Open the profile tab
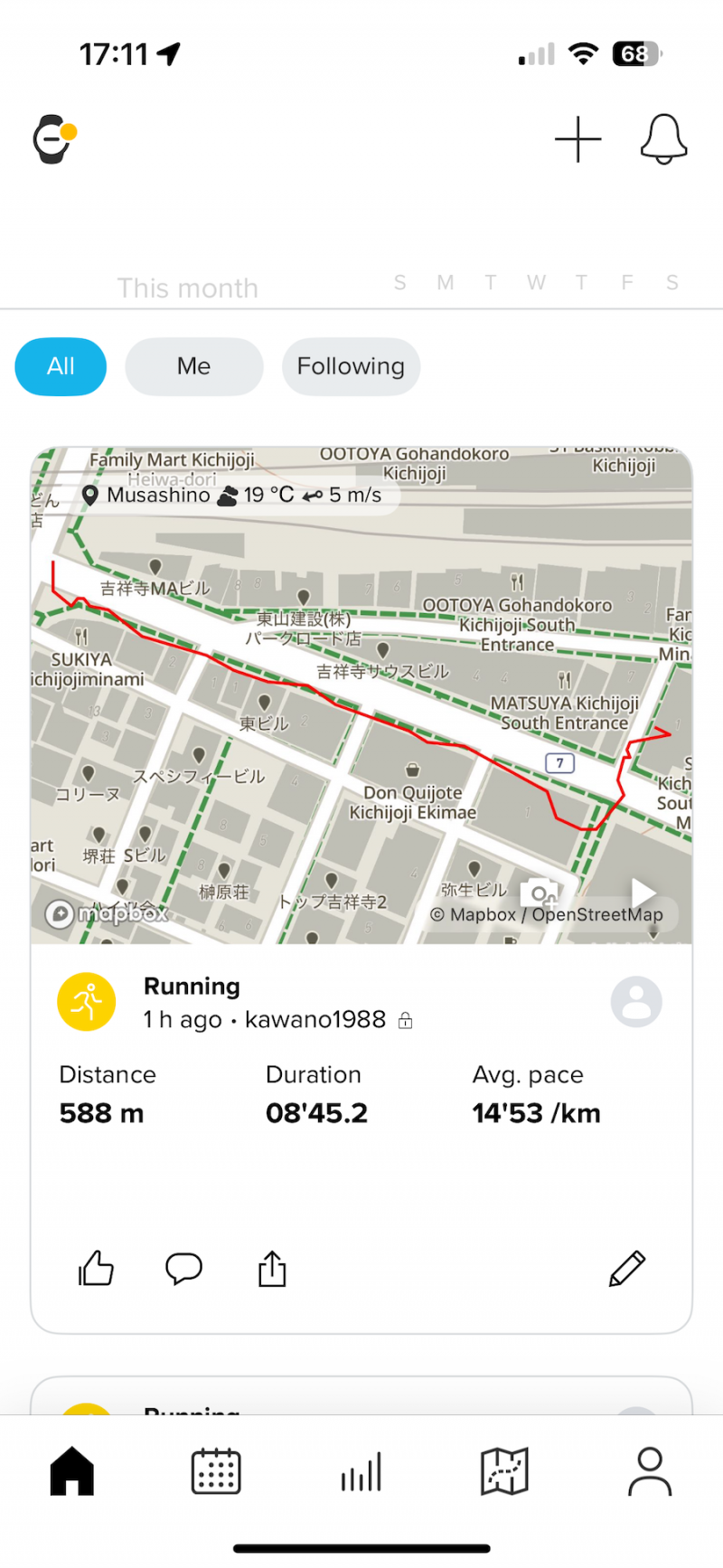The width and height of the screenshot is (723, 1568). 650,1470
